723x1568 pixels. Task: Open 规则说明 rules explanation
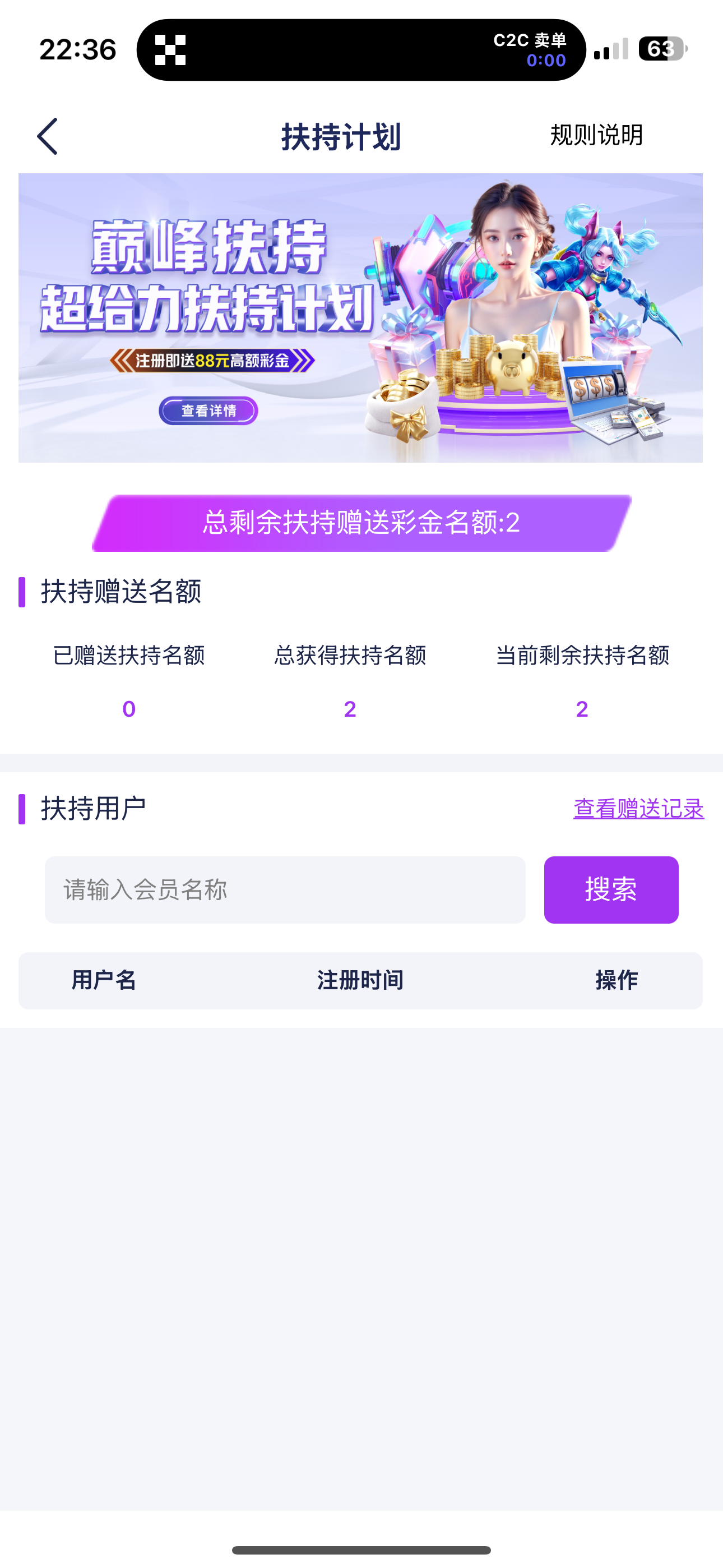pyautogui.click(x=596, y=135)
